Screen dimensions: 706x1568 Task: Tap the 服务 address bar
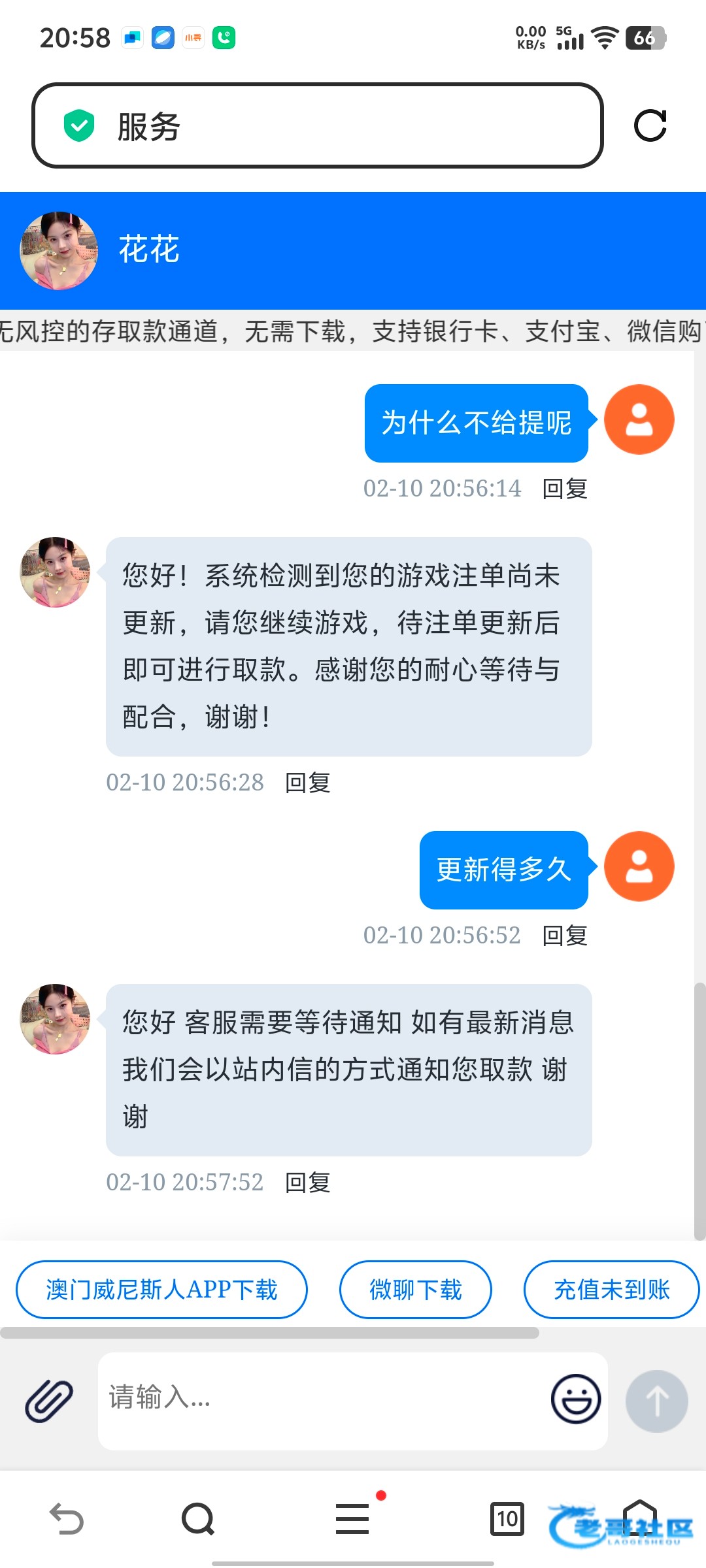[317, 125]
